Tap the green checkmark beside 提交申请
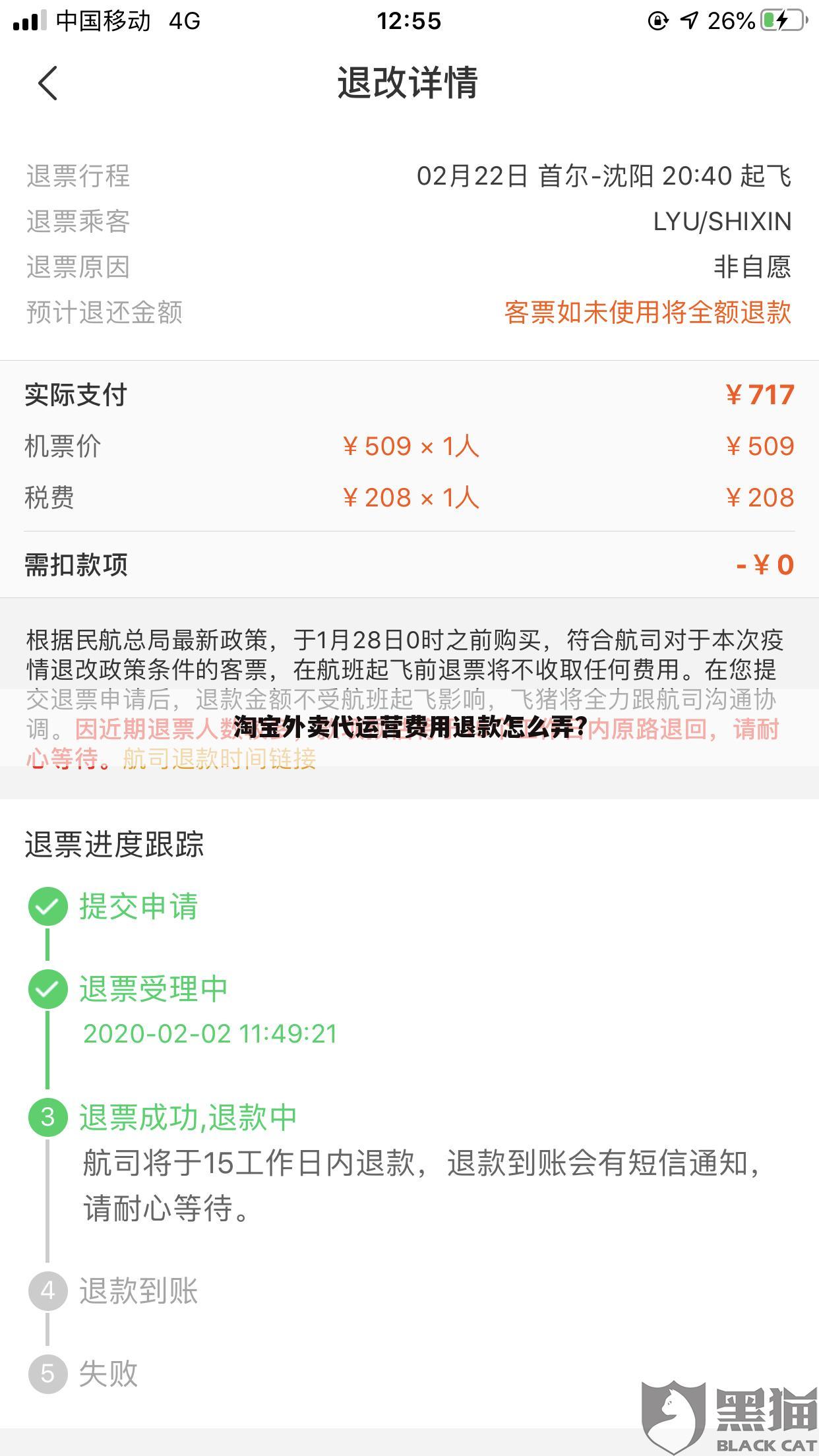The width and height of the screenshot is (819, 1456). pos(47,906)
